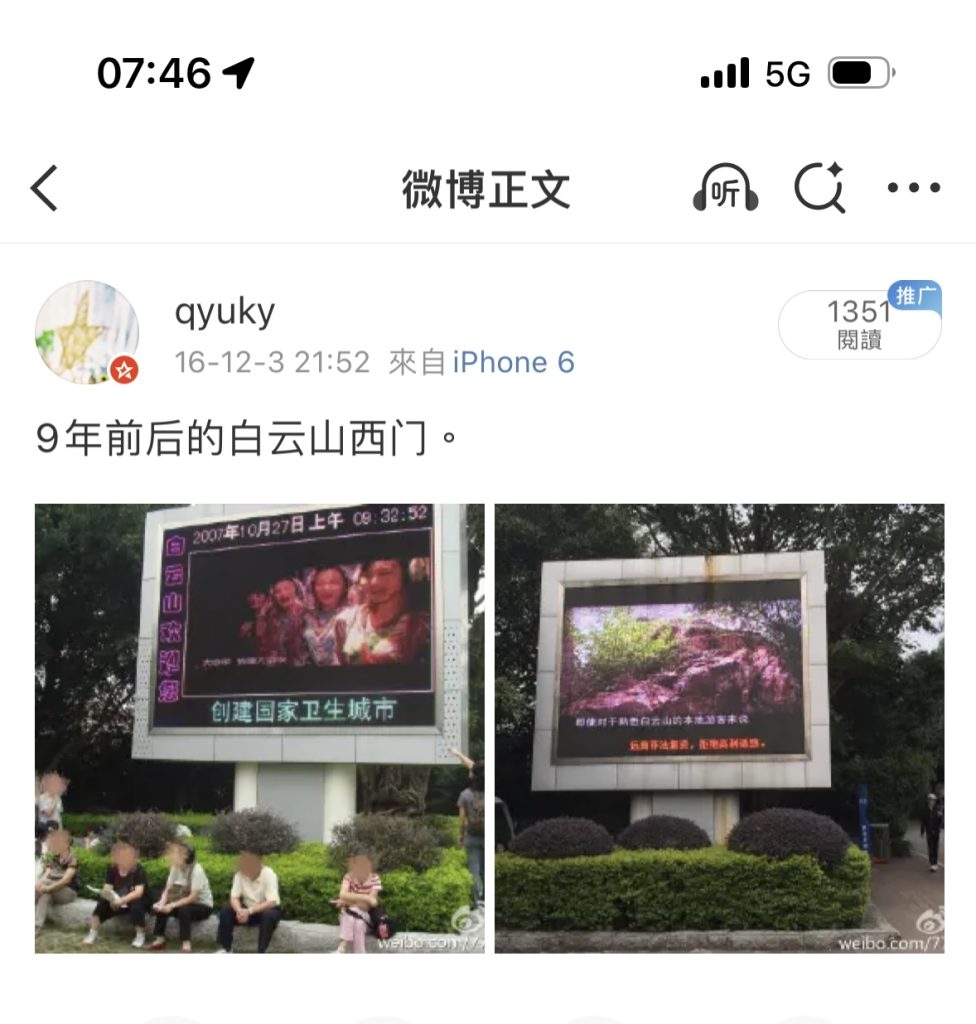Open the qyuky username link
This screenshot has width=976, height=1024.
click(224, 313)
